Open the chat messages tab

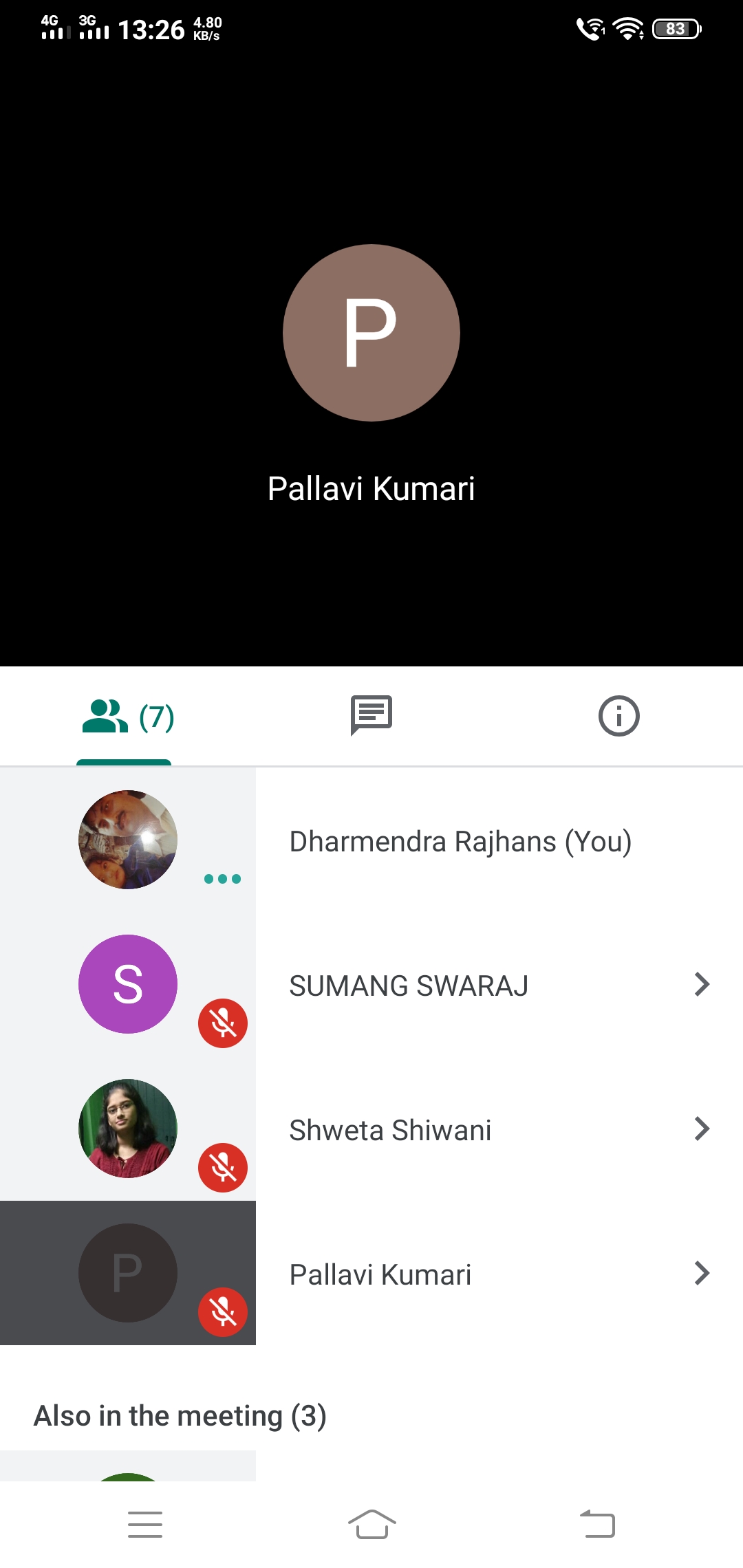coord(371,715)
